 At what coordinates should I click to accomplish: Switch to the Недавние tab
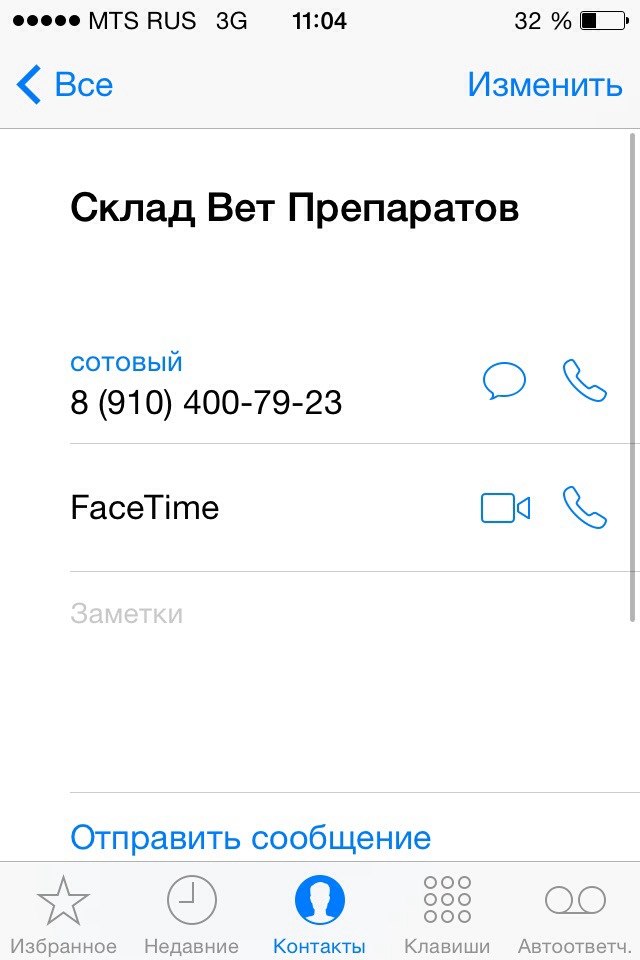click(191, 915)
